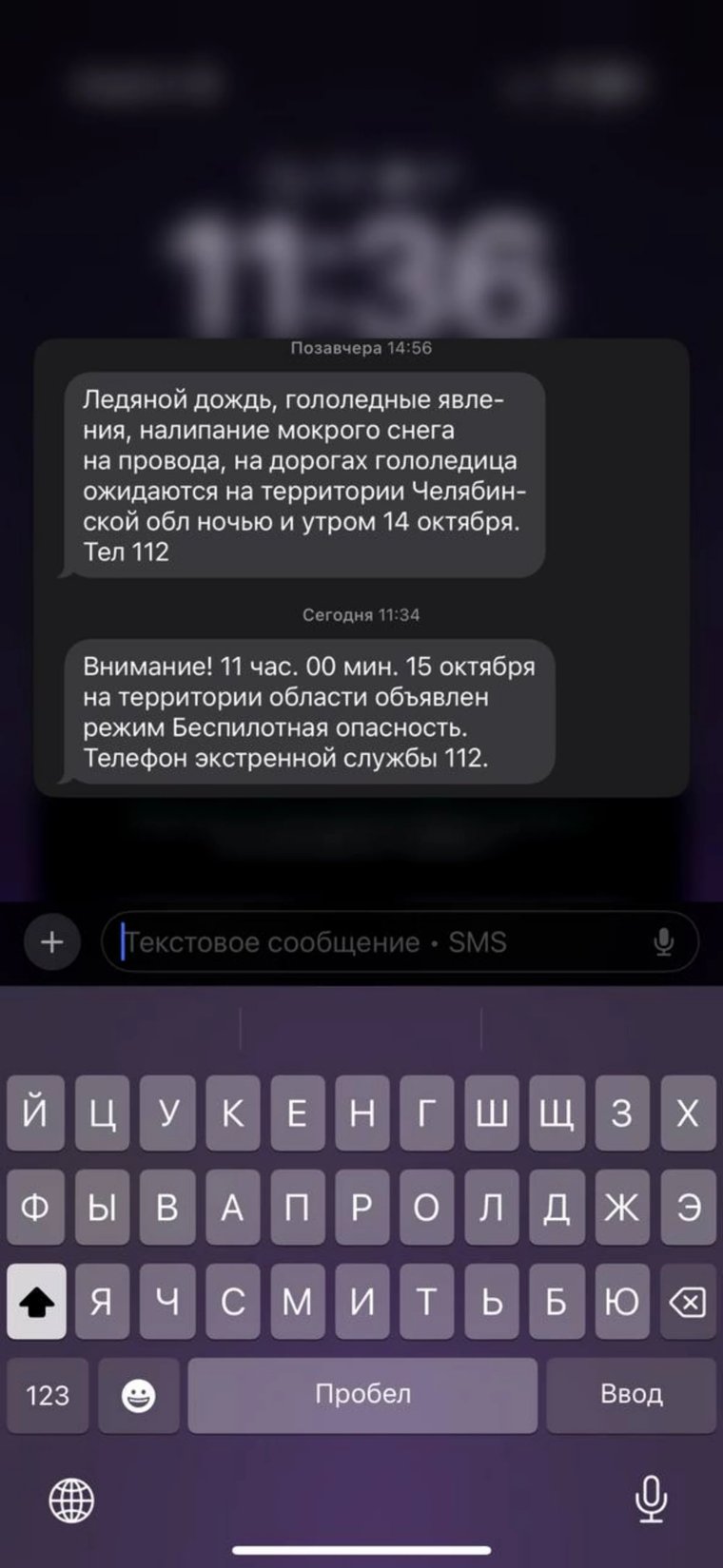This screenshot has width=723, height=1568.
Task: Open the plus attachments menu
Action: (x=52, y=942)
